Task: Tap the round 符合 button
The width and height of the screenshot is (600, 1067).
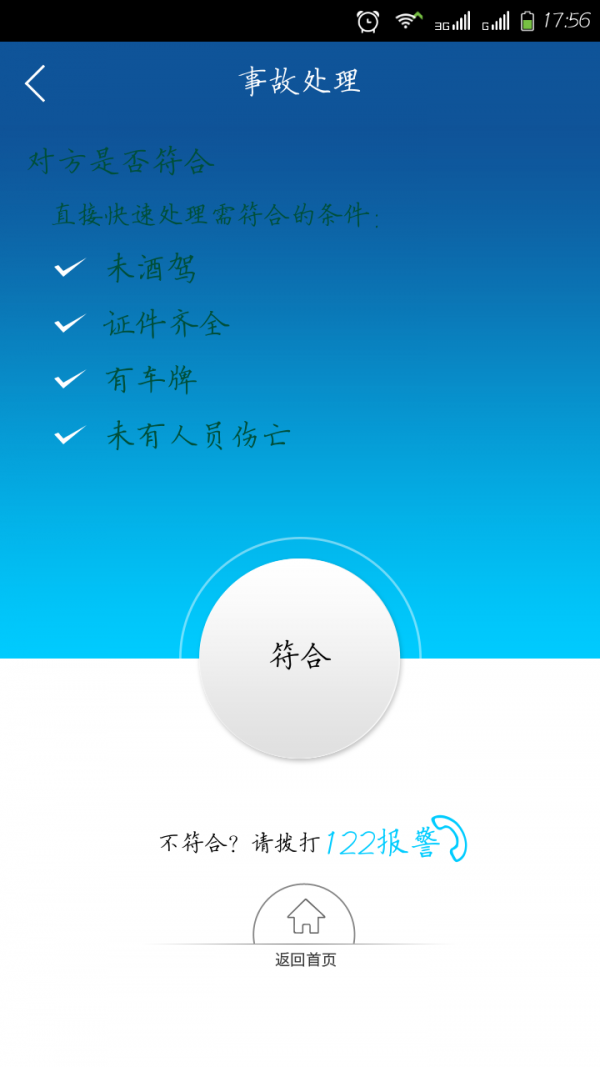Action: (x=300, y=657)
